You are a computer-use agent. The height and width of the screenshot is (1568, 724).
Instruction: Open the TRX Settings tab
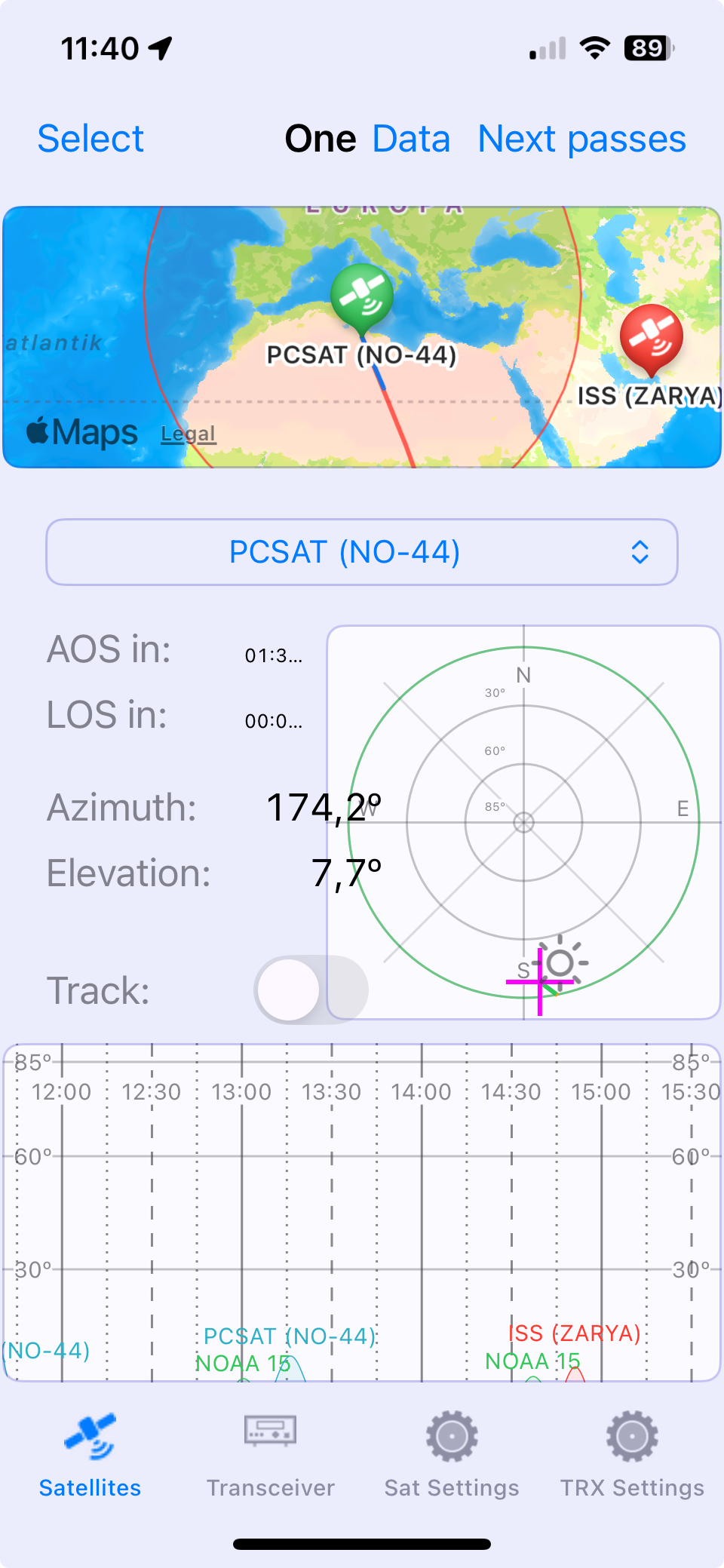pos(632,1455)
